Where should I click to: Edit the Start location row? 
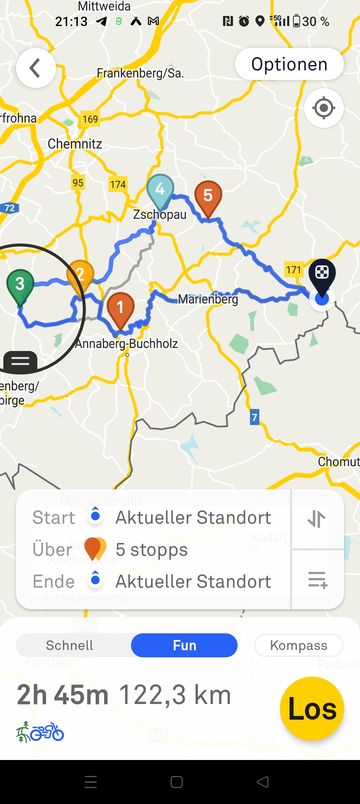tap(153, 517)
